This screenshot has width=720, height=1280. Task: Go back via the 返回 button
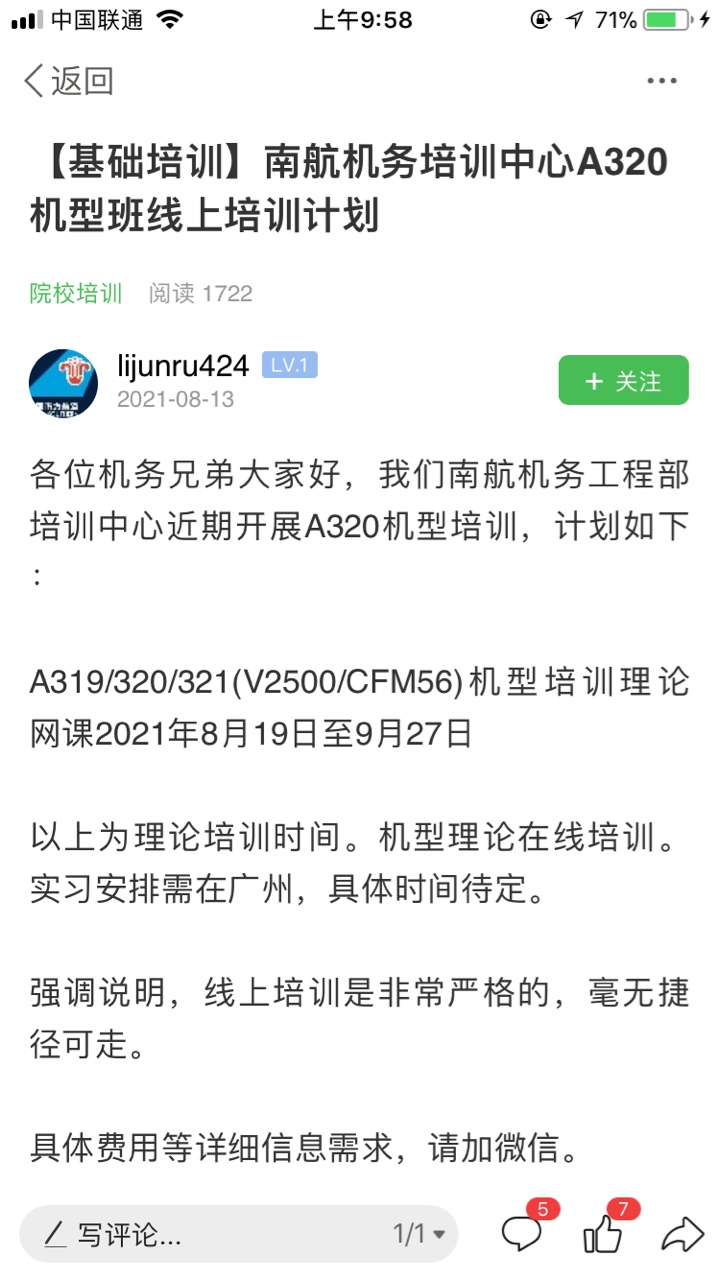[x=68, y=81]
